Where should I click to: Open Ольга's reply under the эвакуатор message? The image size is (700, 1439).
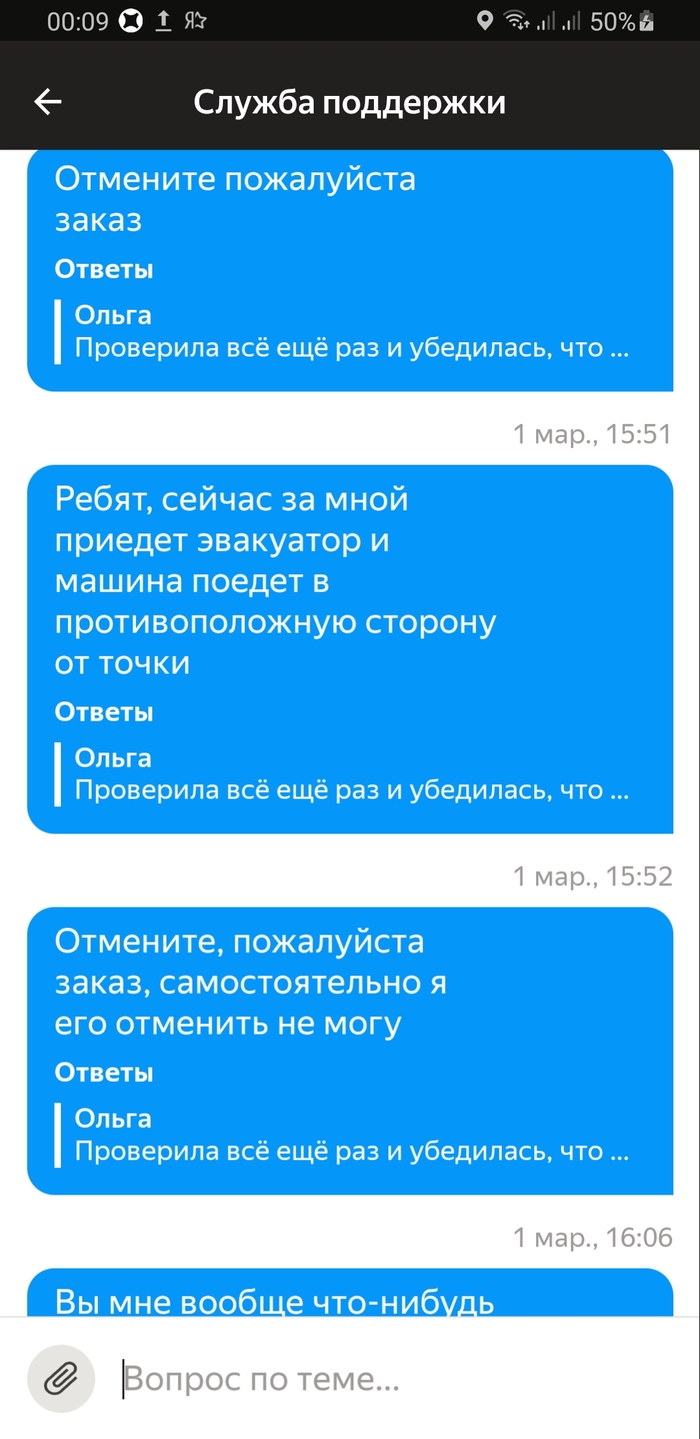click(350, 775)
